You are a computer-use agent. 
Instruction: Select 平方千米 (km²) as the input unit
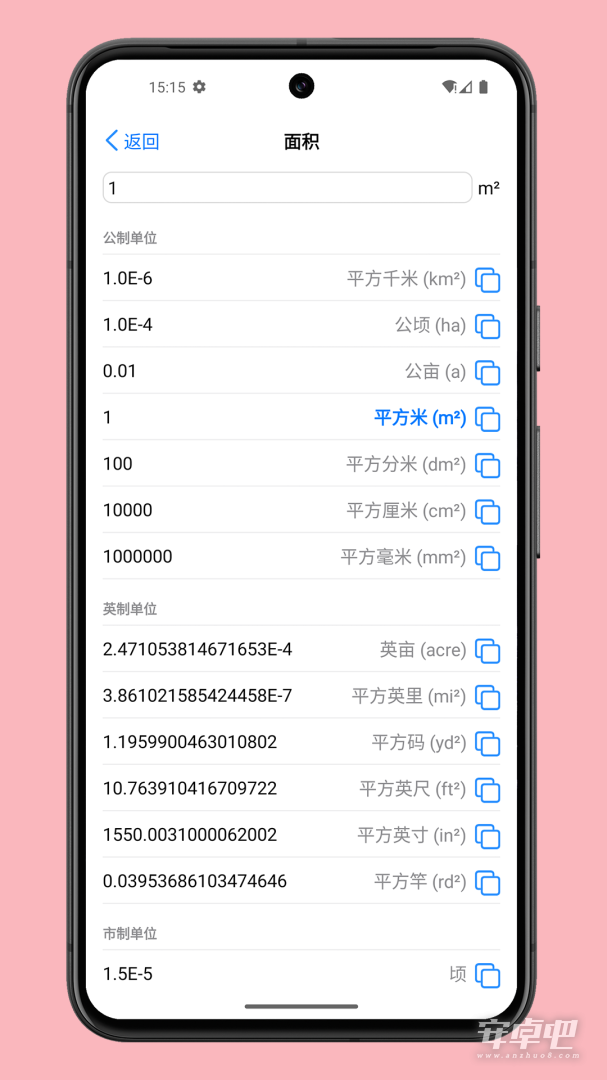(407, 279)
